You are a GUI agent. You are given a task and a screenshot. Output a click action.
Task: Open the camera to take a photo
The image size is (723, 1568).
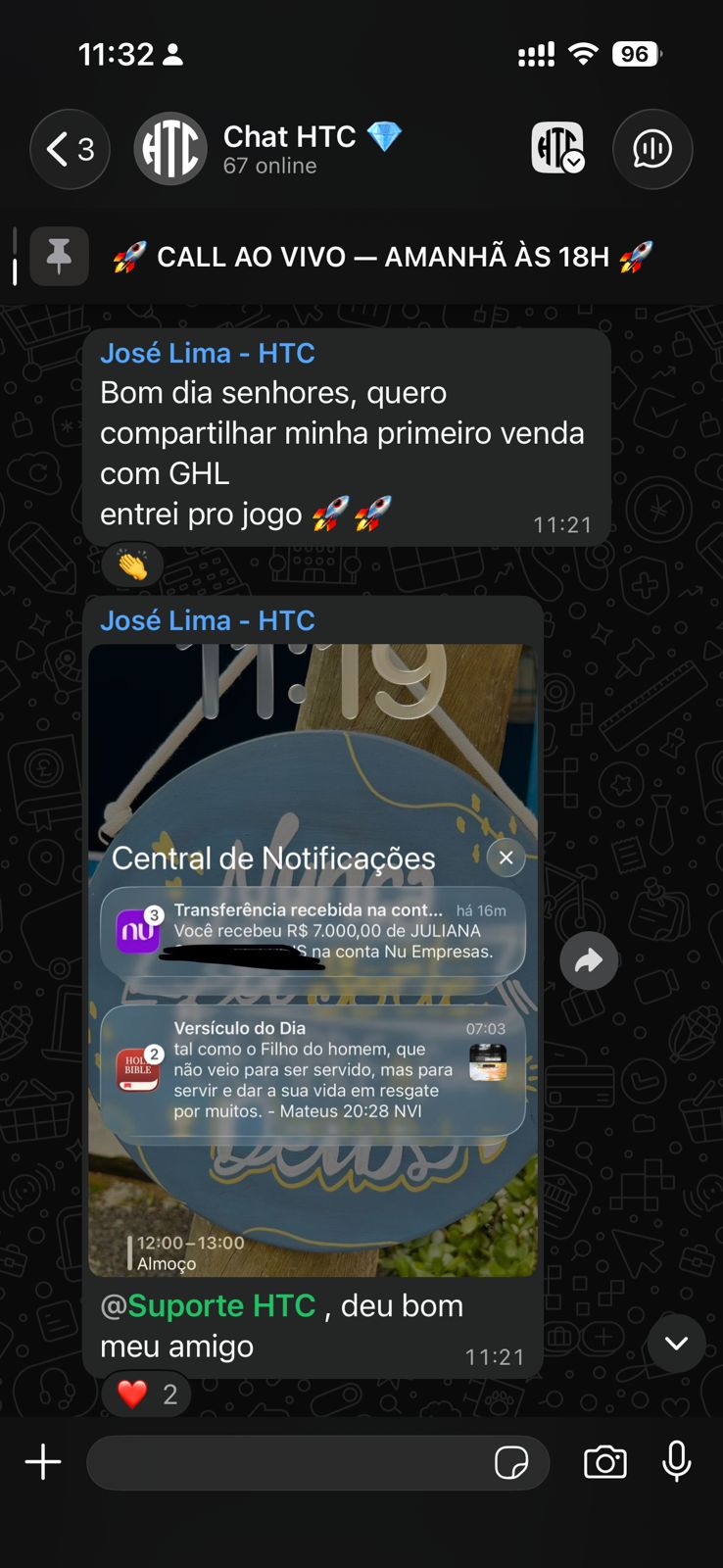pos(604,1462)
